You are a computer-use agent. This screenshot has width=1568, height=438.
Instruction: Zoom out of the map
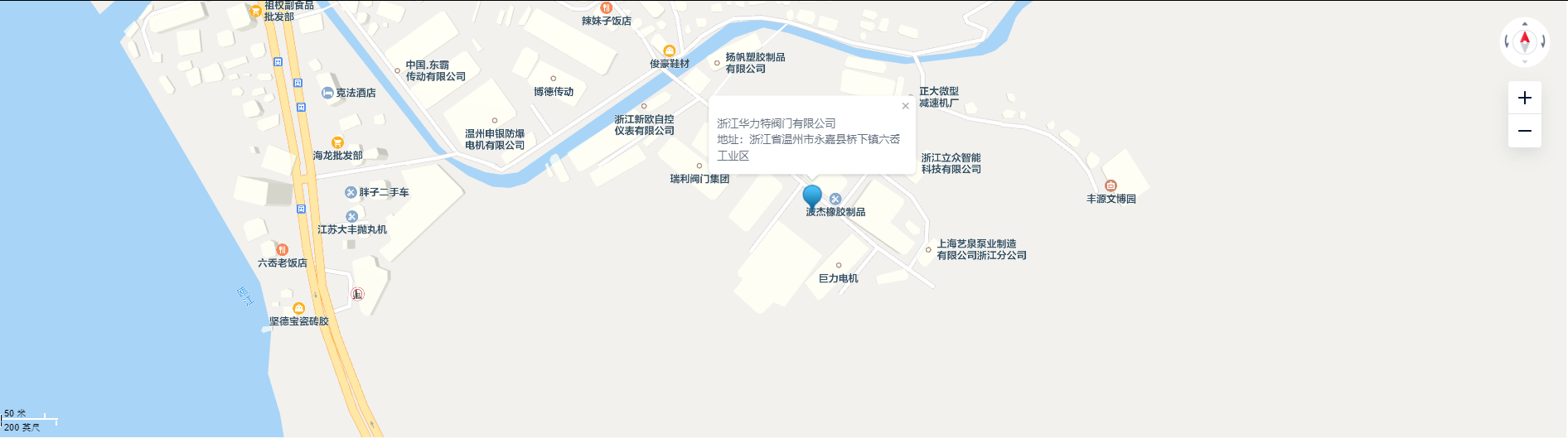[x=1524, y=131]
